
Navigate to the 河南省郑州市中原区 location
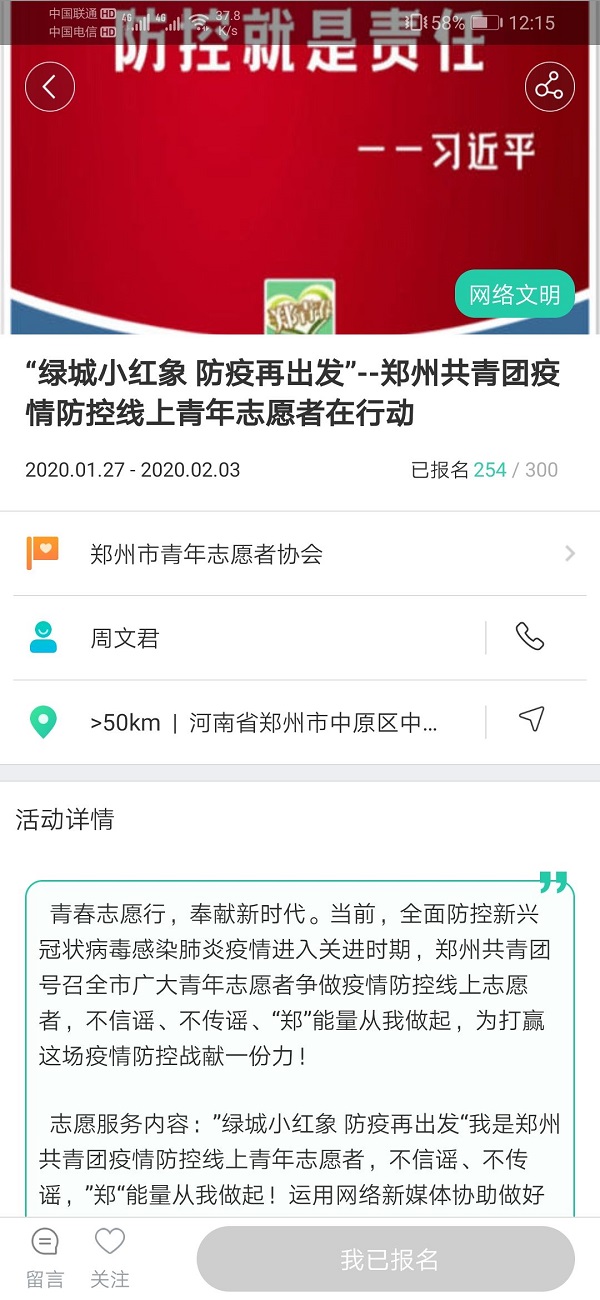532,720
